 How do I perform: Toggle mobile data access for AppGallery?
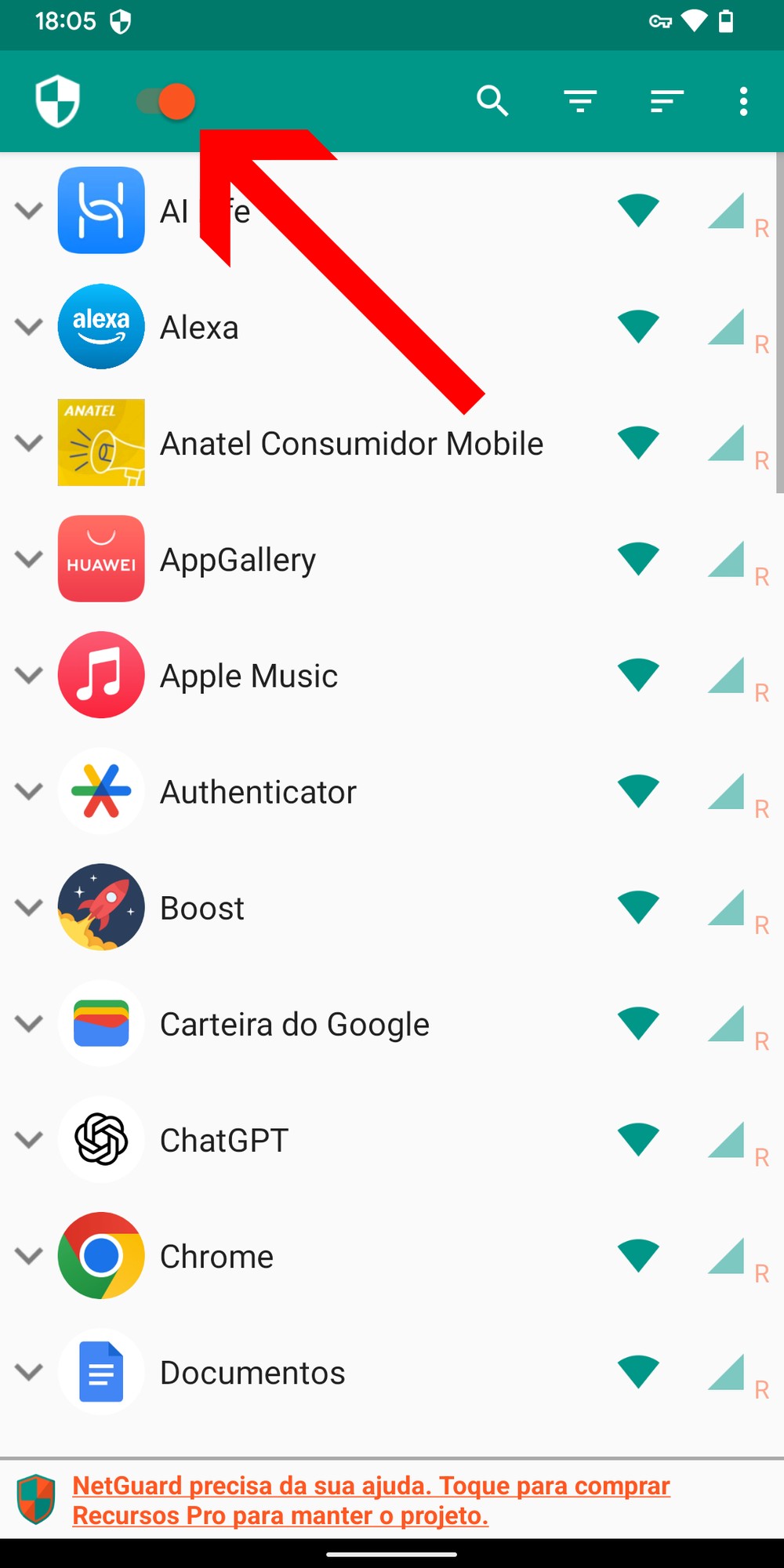click(726, 560)
